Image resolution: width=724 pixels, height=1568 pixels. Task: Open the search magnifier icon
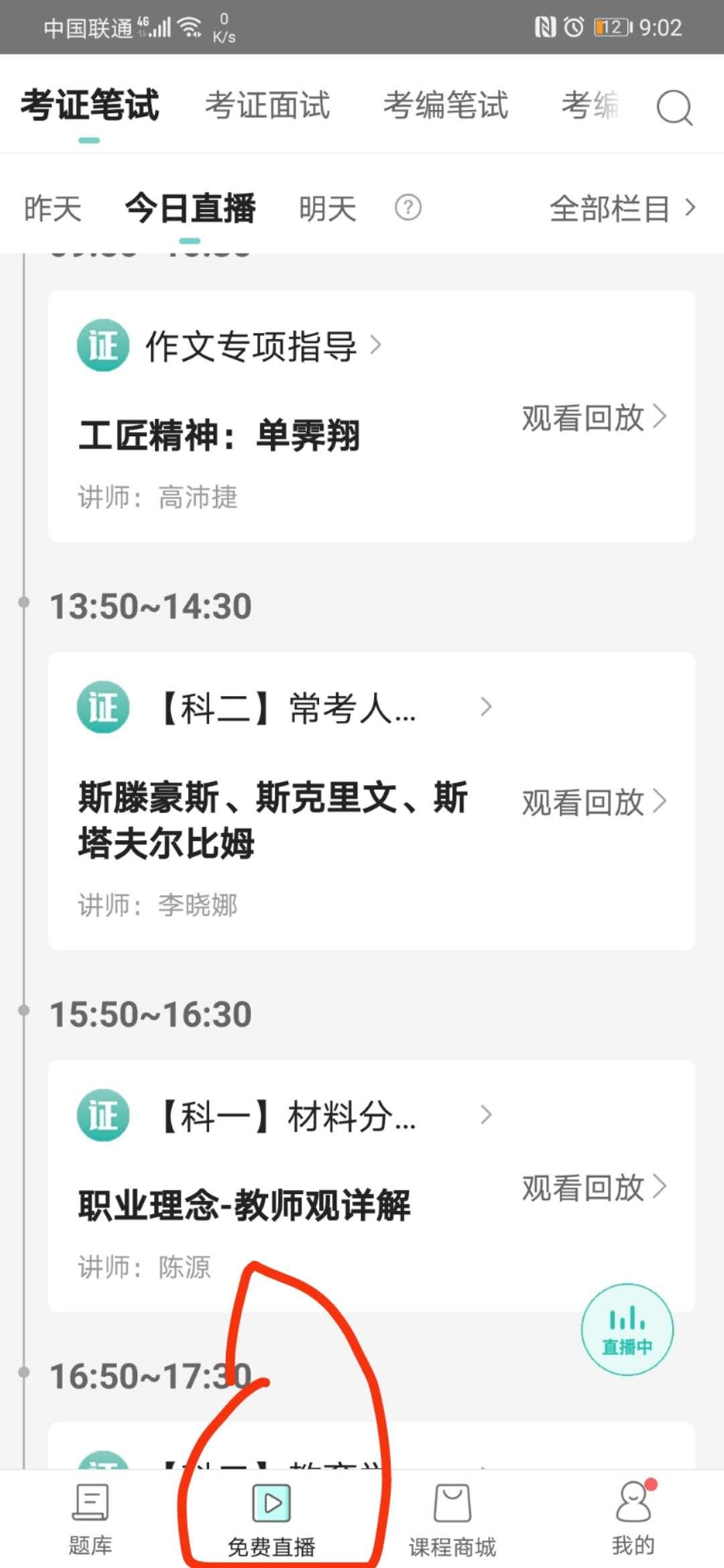673,109
